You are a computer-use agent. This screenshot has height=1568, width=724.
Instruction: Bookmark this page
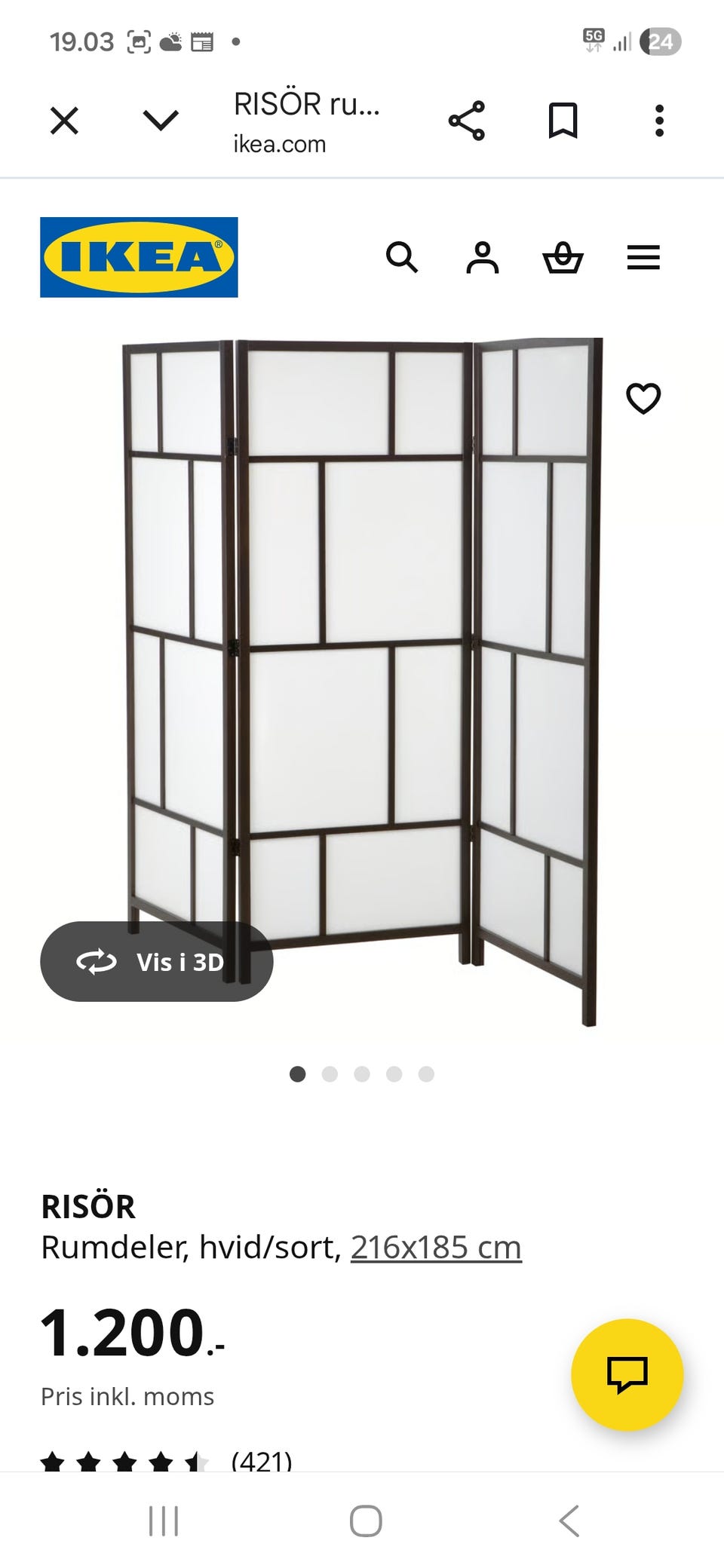(x=563, y=121)
